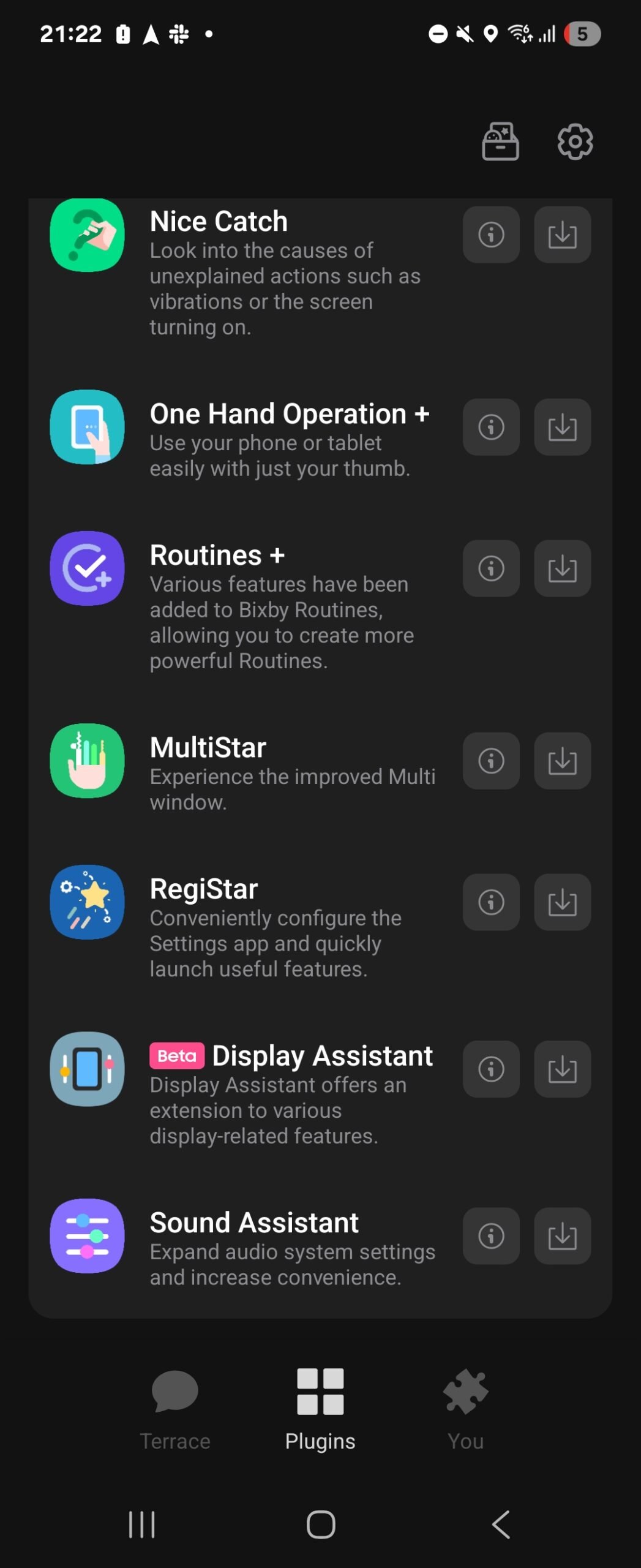641x1568 pixels.
Task: Open the toolbox icon beside settings
Action: click(x=500, y=142)
